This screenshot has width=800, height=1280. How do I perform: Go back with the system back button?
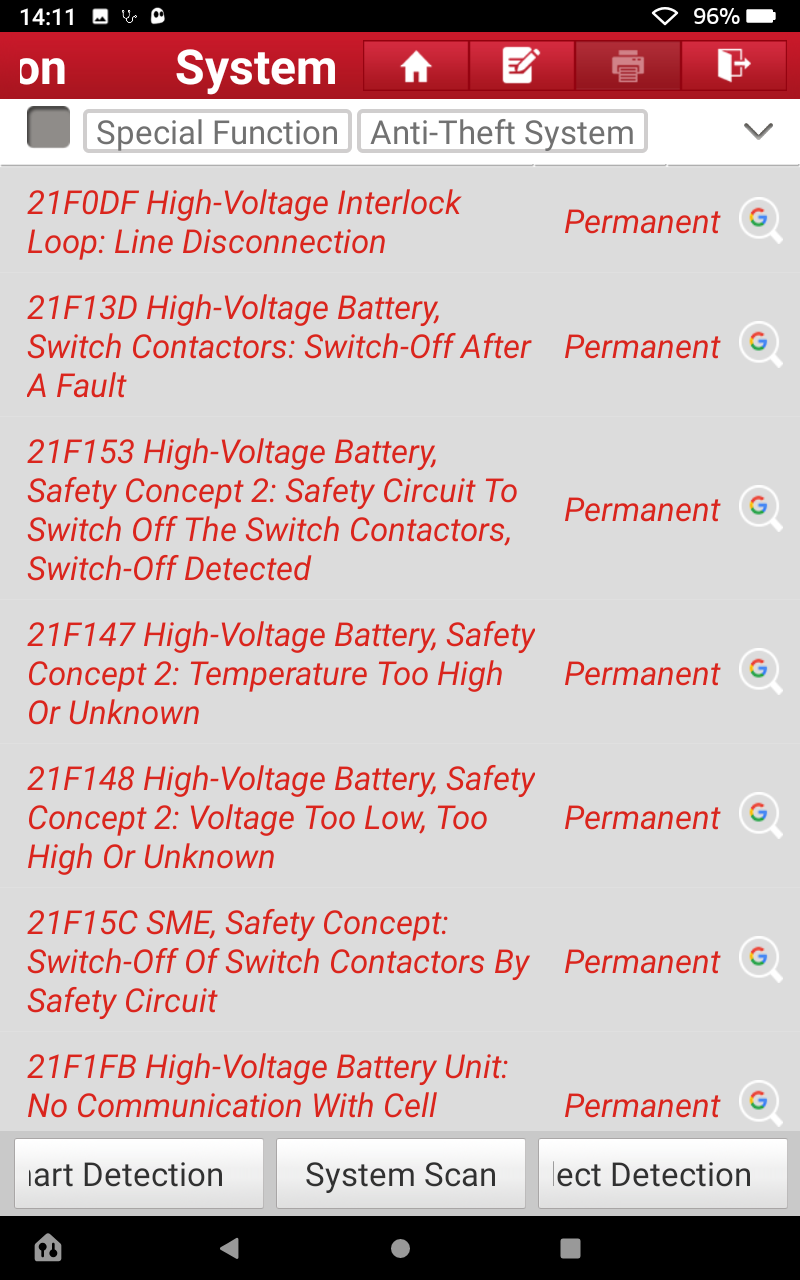point(230,1247)
